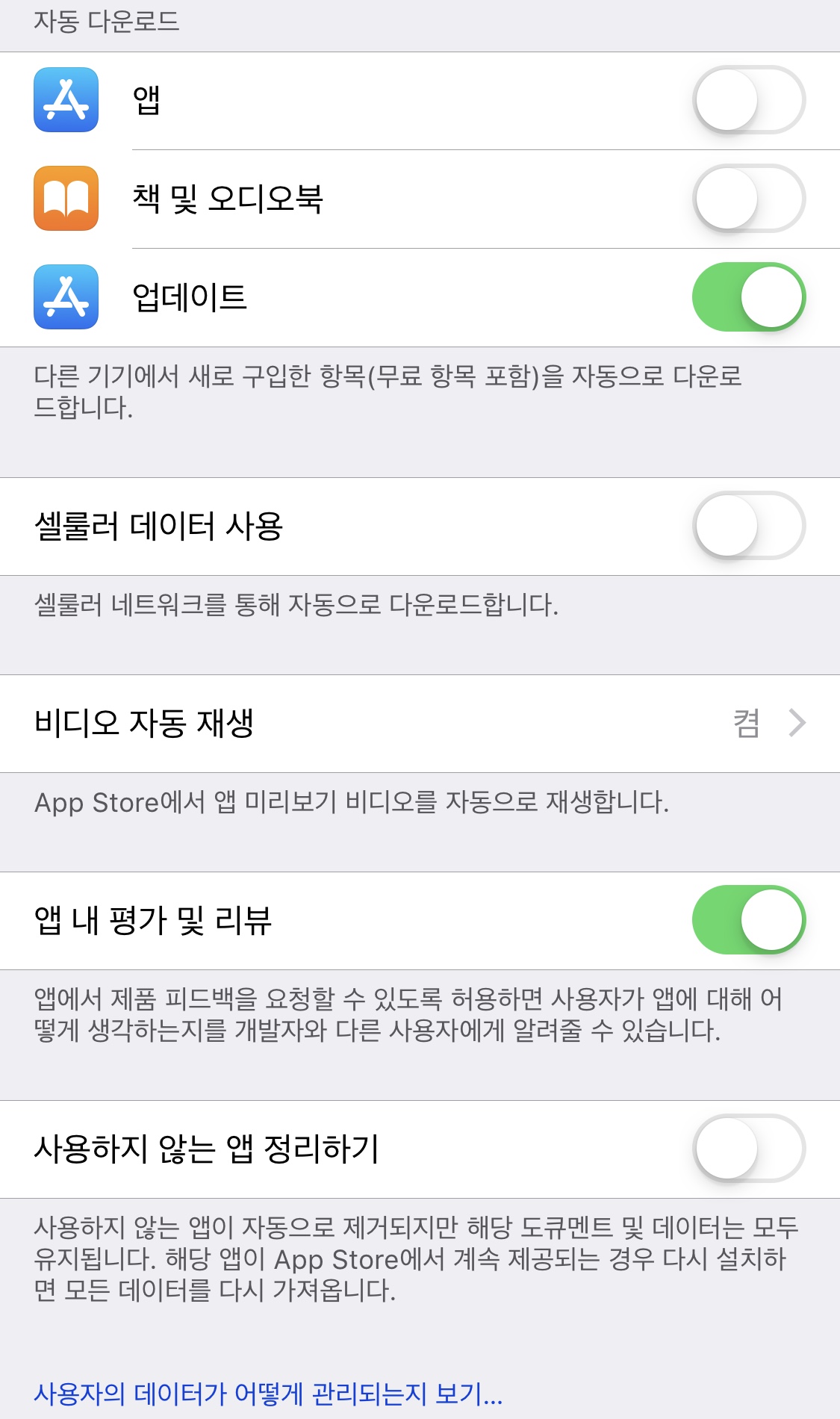
Task: Switch off 앱 내 평가 및 리뷰
Action: [748, 920]
